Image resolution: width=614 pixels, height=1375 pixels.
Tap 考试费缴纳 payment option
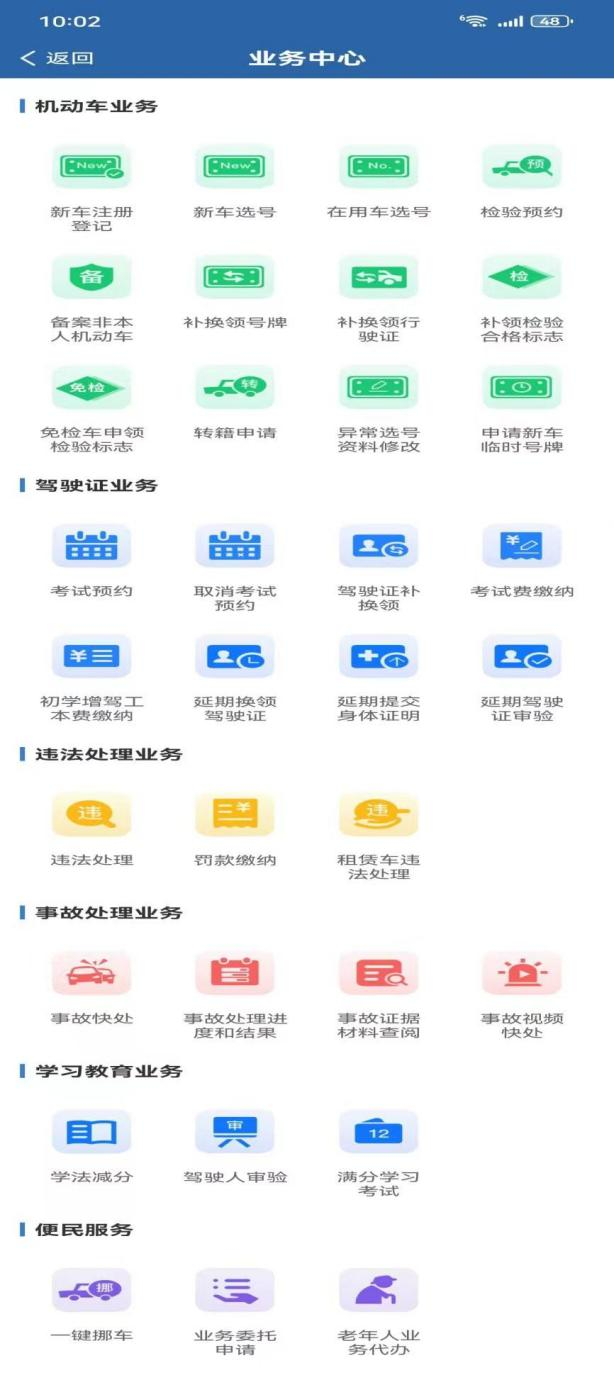tap(521, 546)
